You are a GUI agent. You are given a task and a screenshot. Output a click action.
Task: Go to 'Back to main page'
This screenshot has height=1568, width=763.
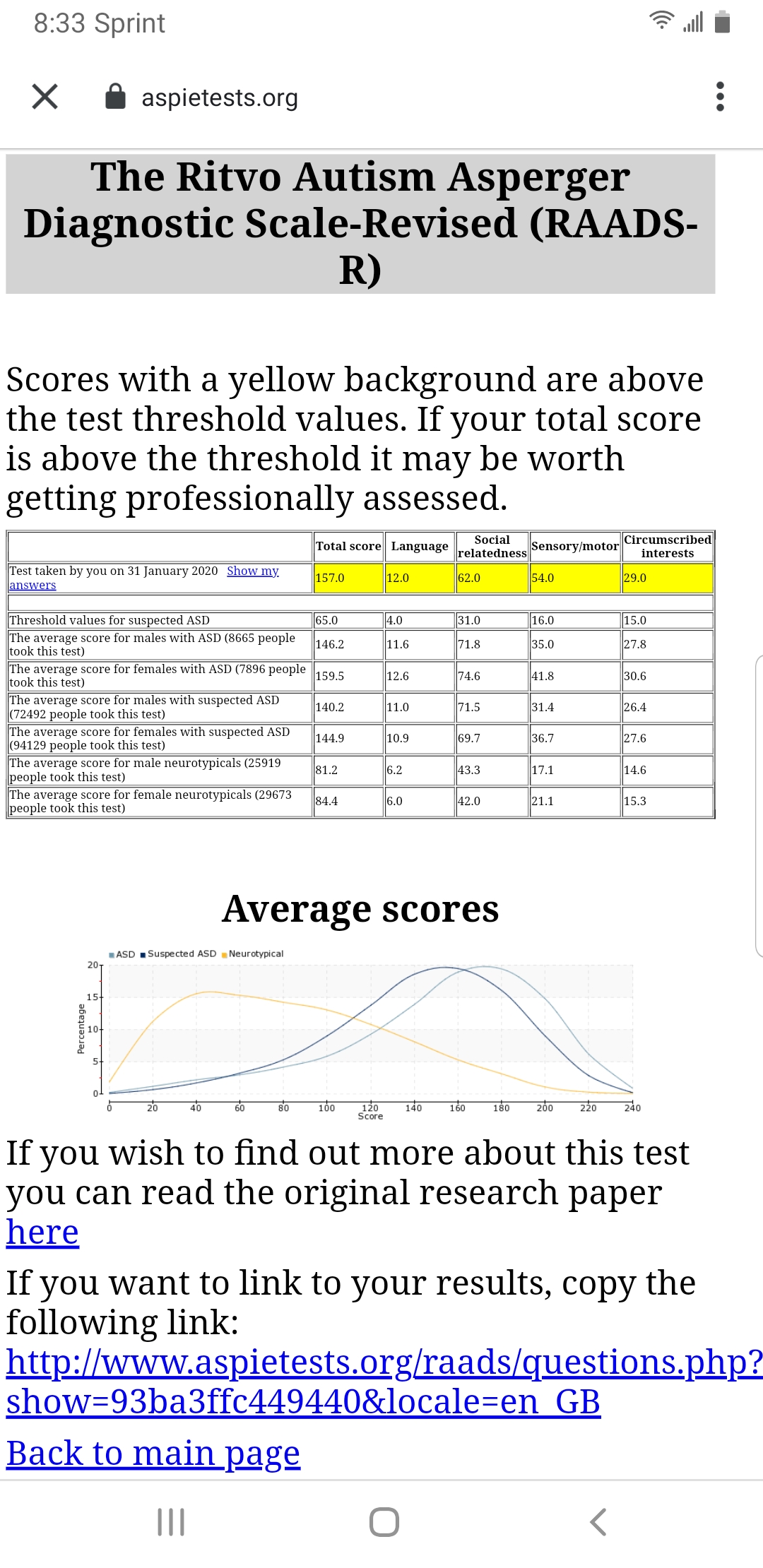tap(153, 1454)
